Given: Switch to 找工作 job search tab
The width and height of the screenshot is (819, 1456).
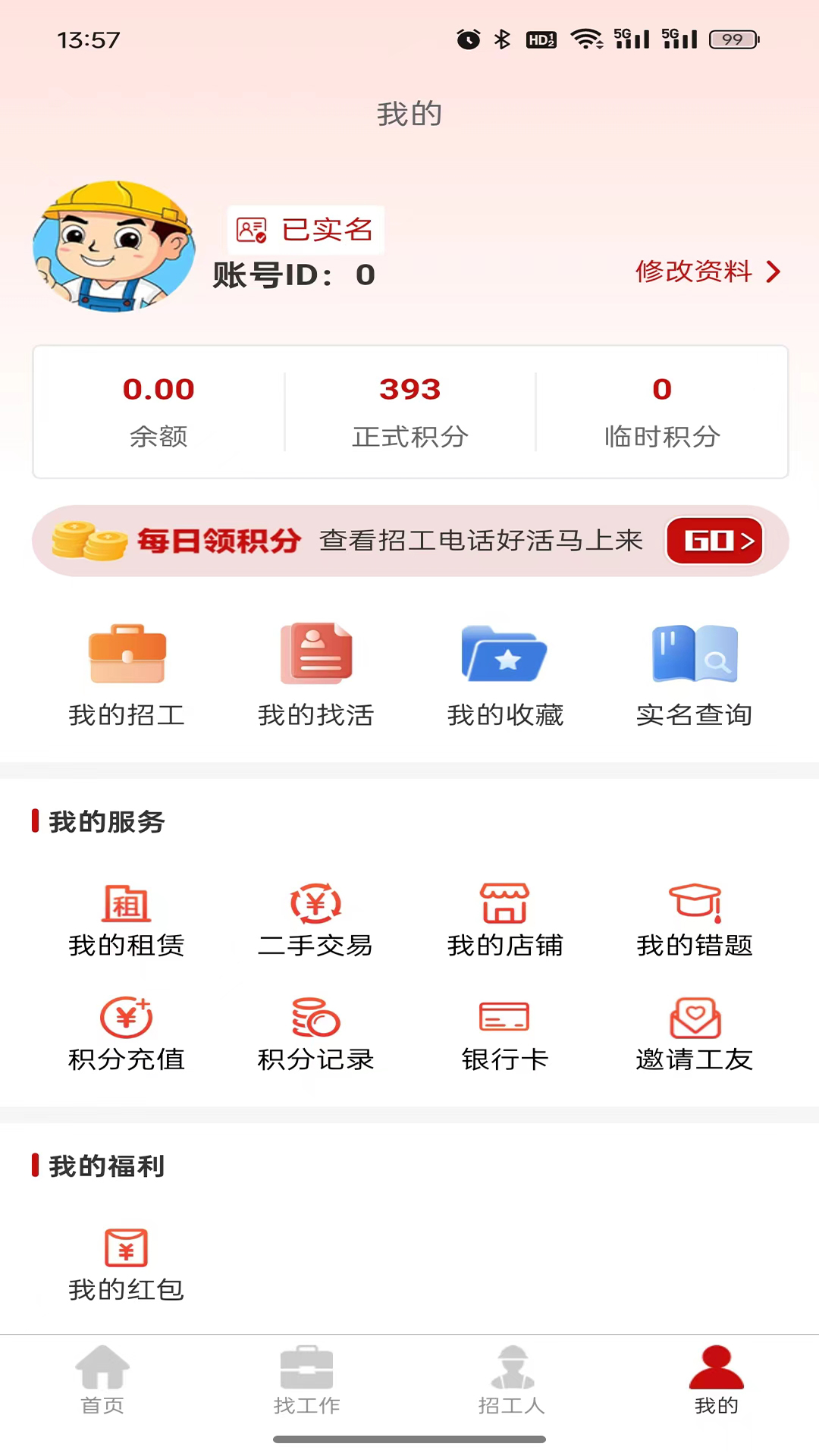Looking at the screenshot, I should pyautogui.click(x=307, y=1380).
